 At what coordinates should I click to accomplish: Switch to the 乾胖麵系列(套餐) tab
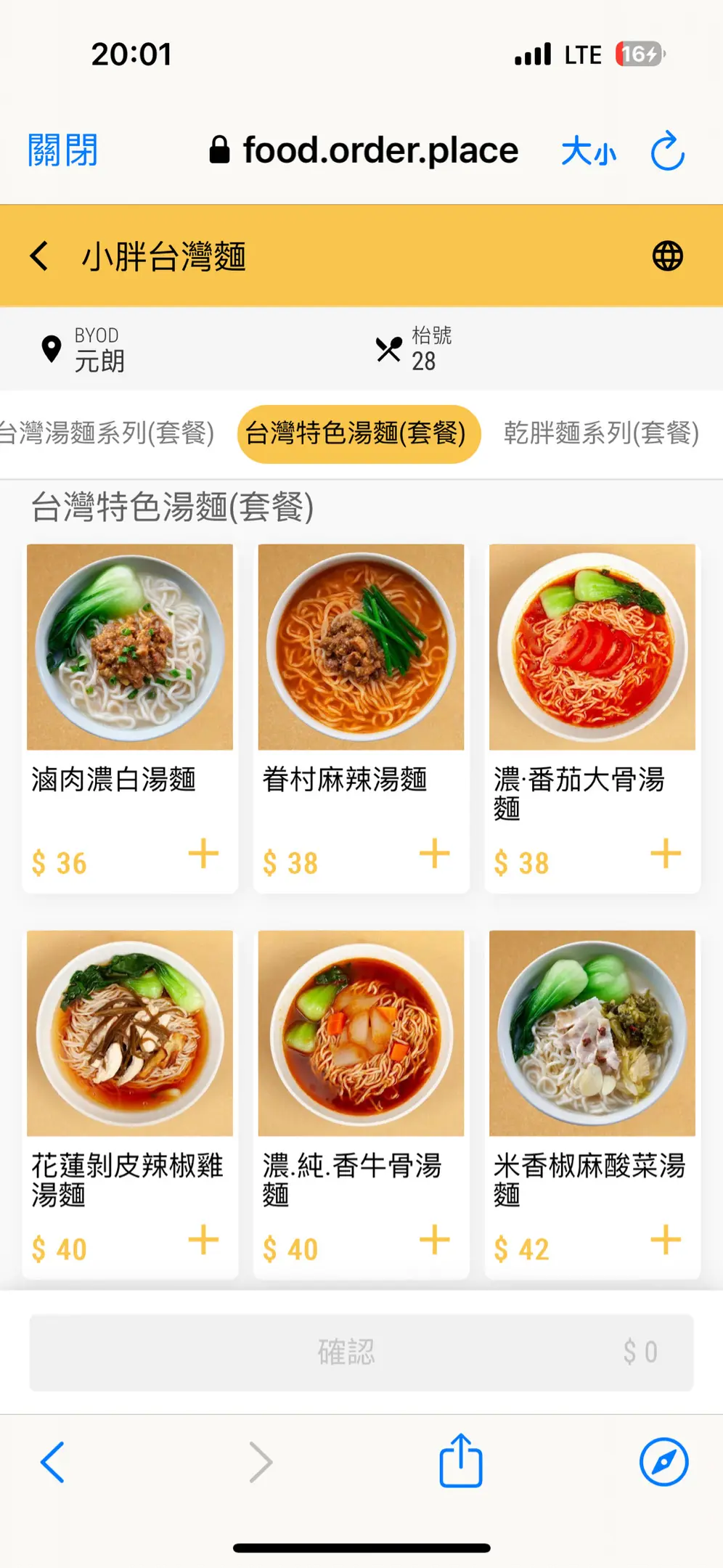point(601,433)
